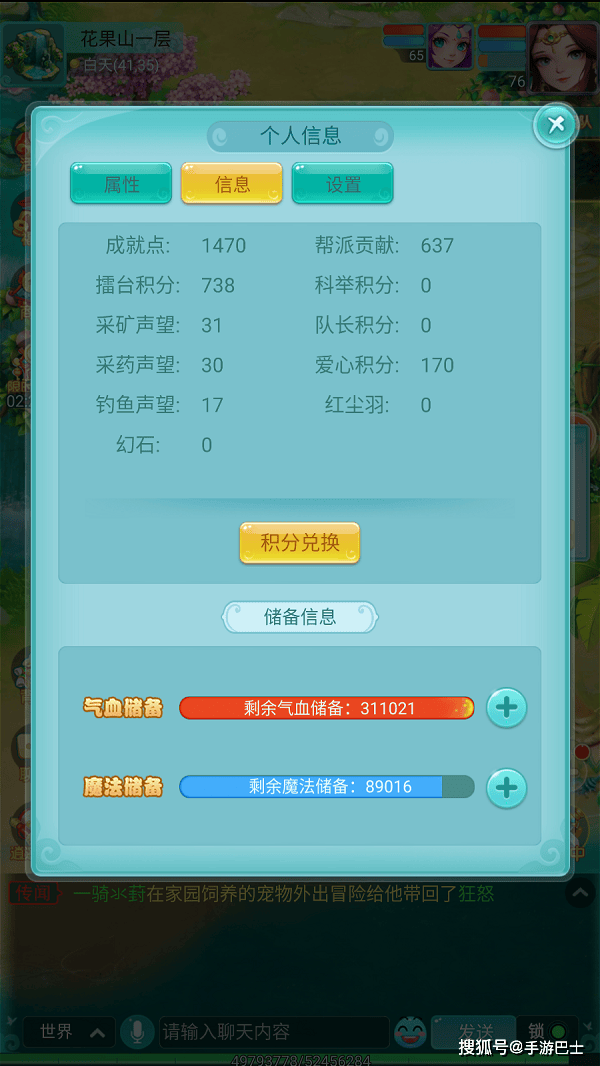Screen dimensions: 600x1066
Task: Close the 个人信息 dialog
Action: (x=556, y=125)
